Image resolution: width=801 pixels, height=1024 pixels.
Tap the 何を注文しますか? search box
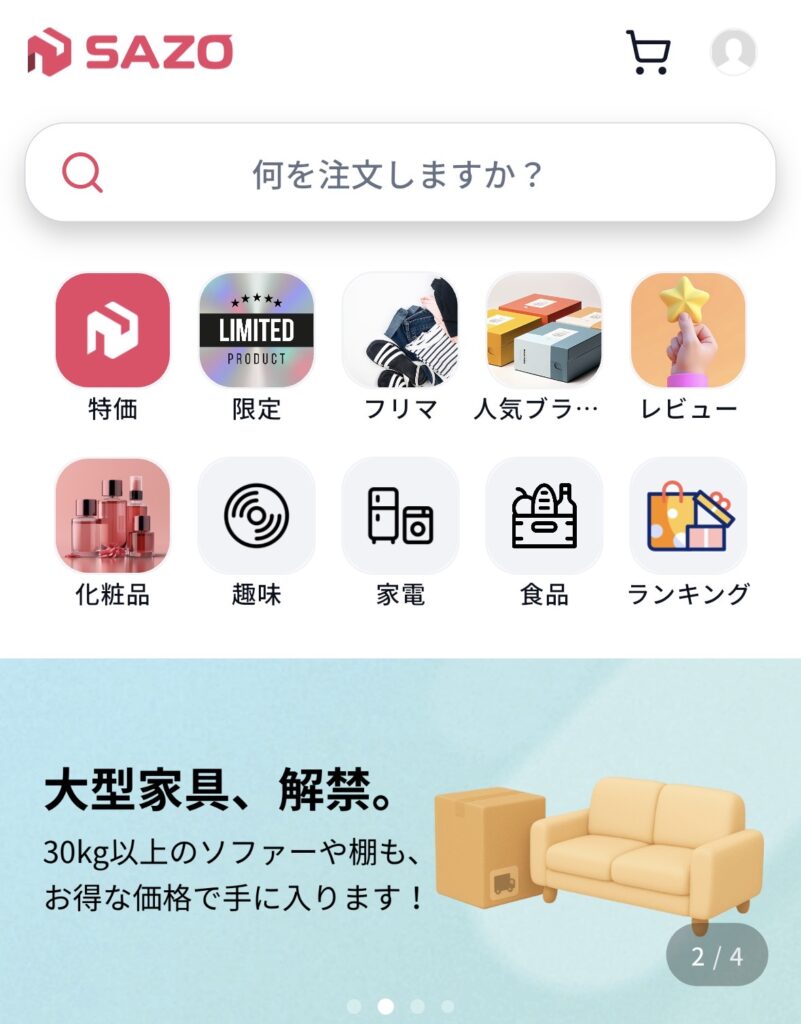(x=400, y=172)
